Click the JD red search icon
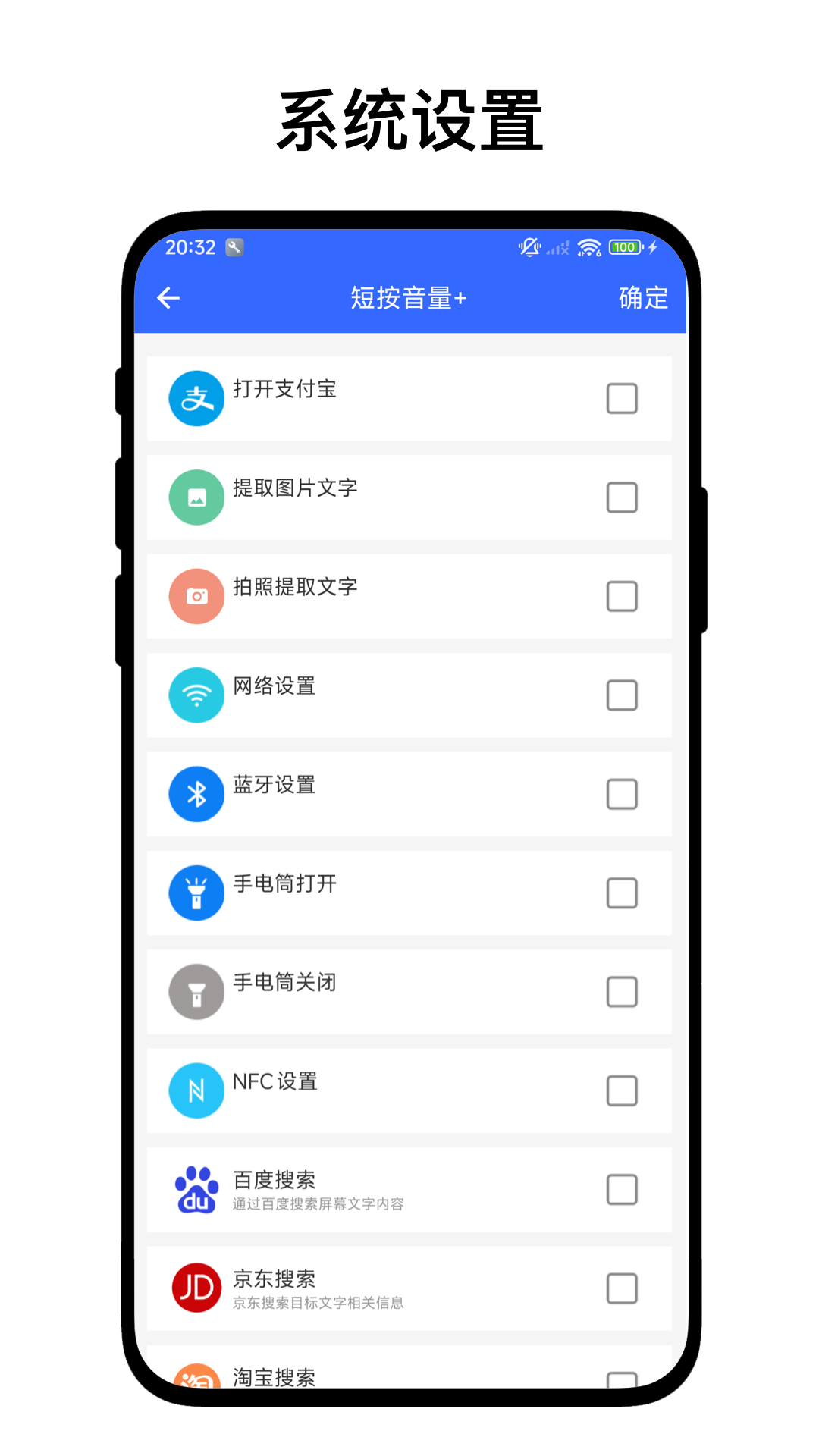 196,1288
